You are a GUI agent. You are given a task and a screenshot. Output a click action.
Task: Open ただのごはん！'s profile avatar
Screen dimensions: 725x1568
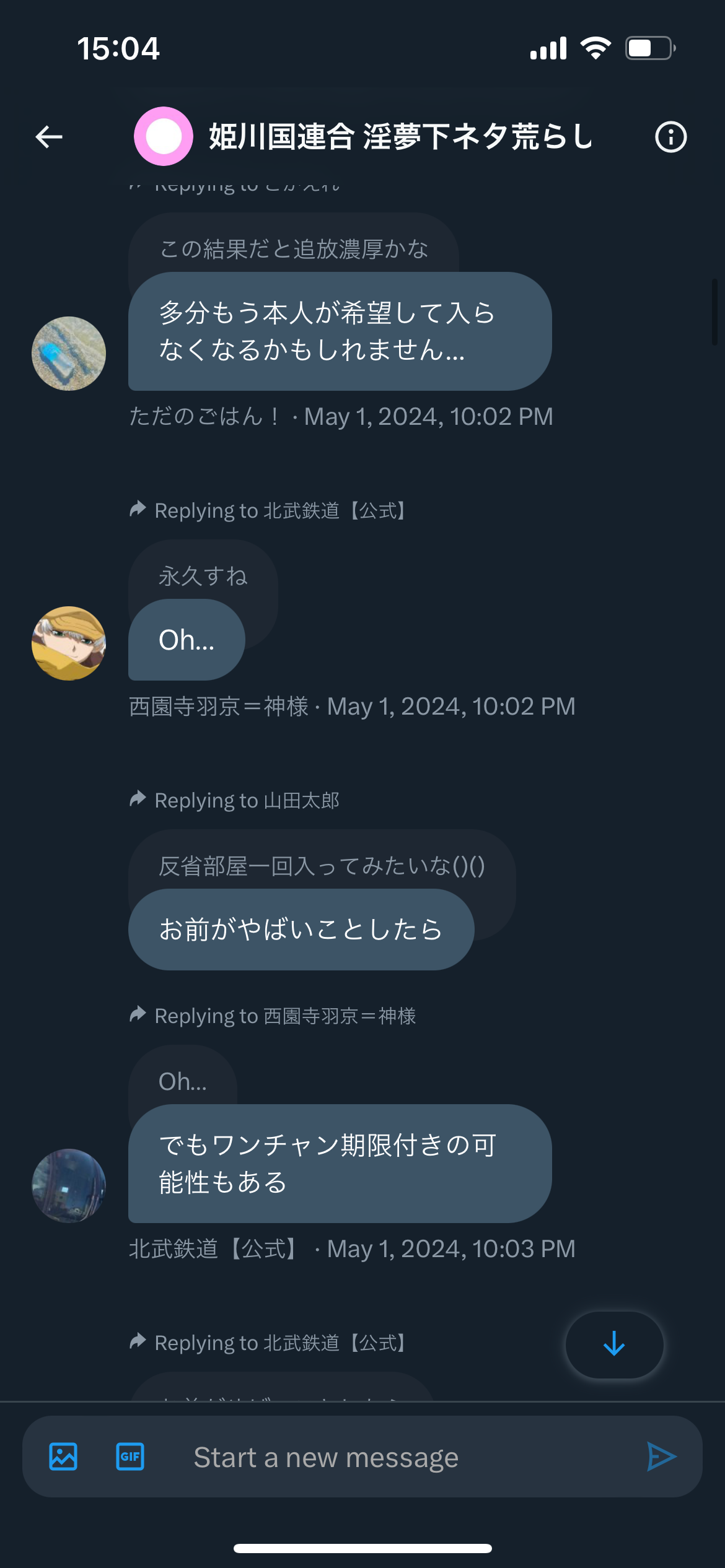point(69,354)
